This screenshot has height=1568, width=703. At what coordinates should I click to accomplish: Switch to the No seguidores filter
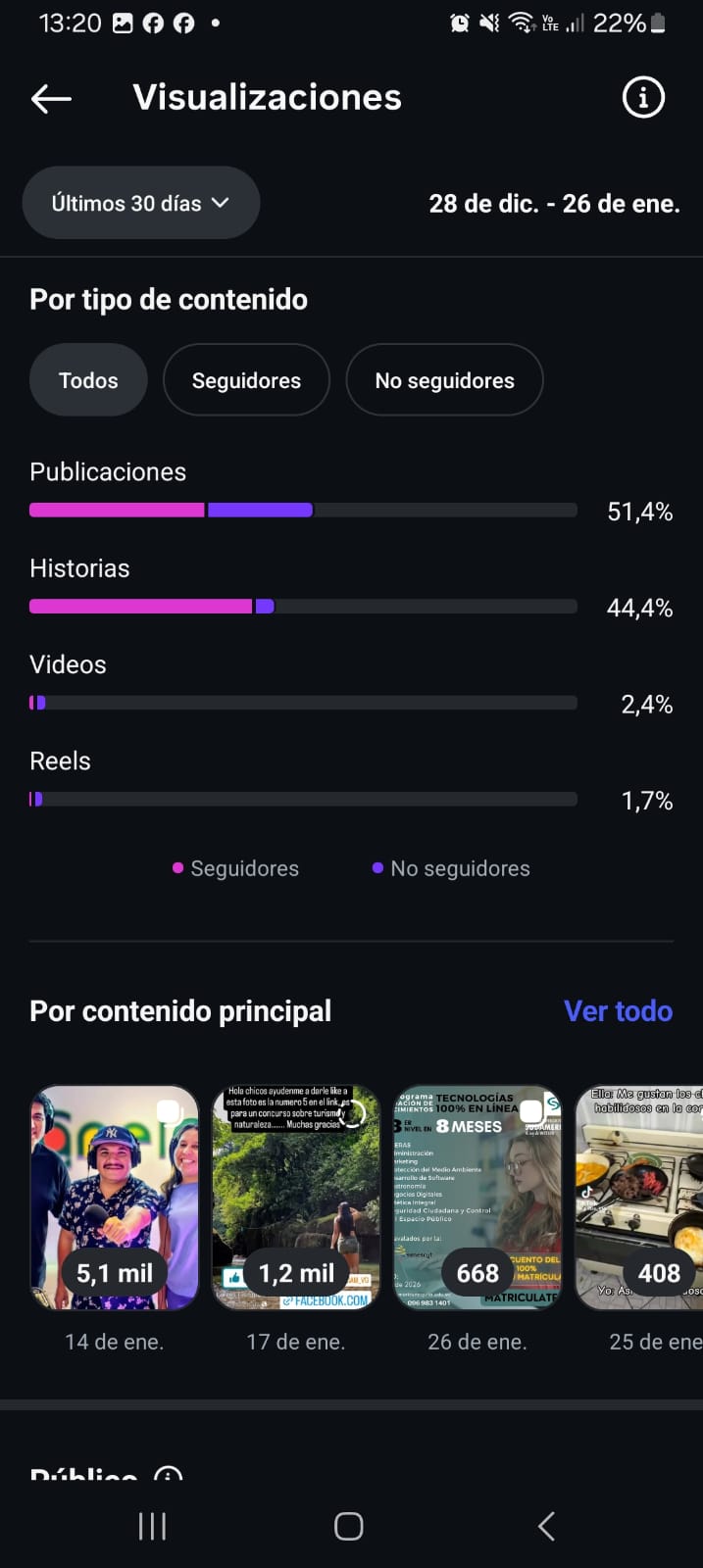coord(444,380)
